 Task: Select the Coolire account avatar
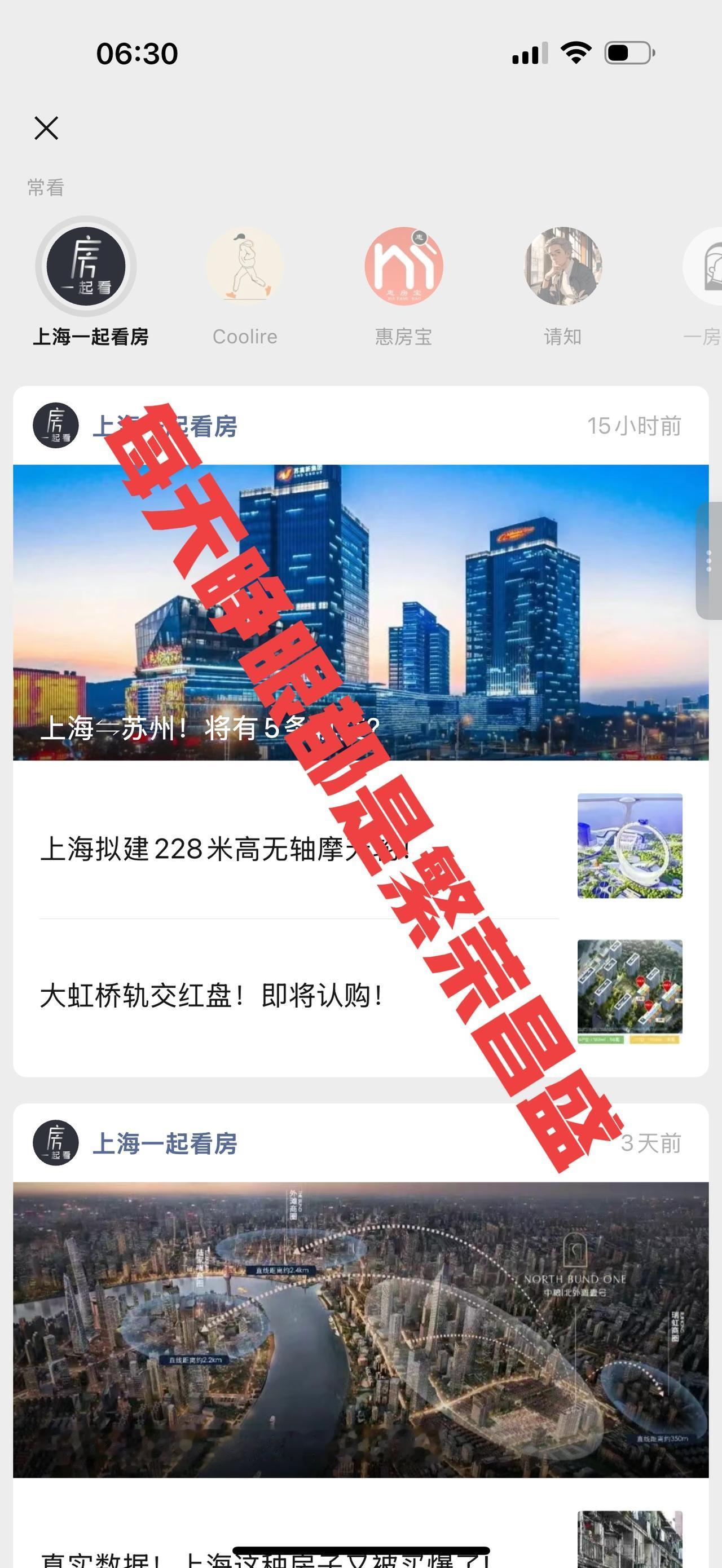click(245, 267)
